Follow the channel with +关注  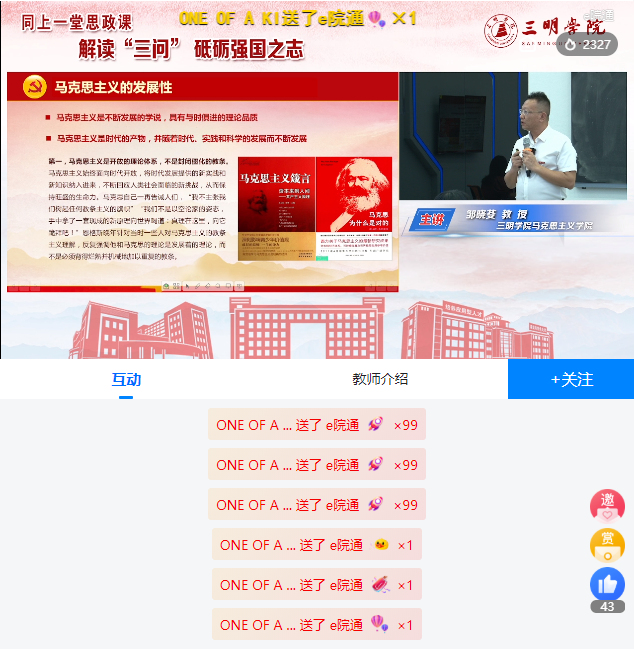coord(571,379)
